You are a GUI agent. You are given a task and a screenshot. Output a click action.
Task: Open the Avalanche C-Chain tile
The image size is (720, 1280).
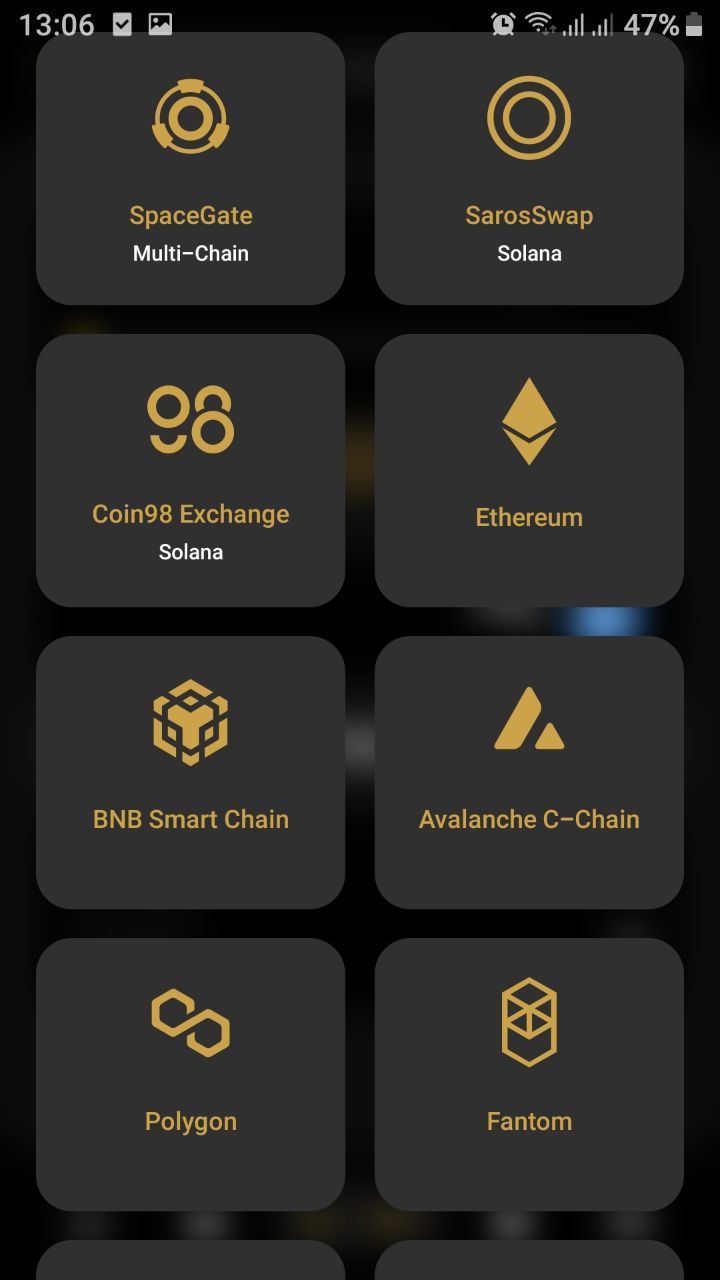[529, 772]
